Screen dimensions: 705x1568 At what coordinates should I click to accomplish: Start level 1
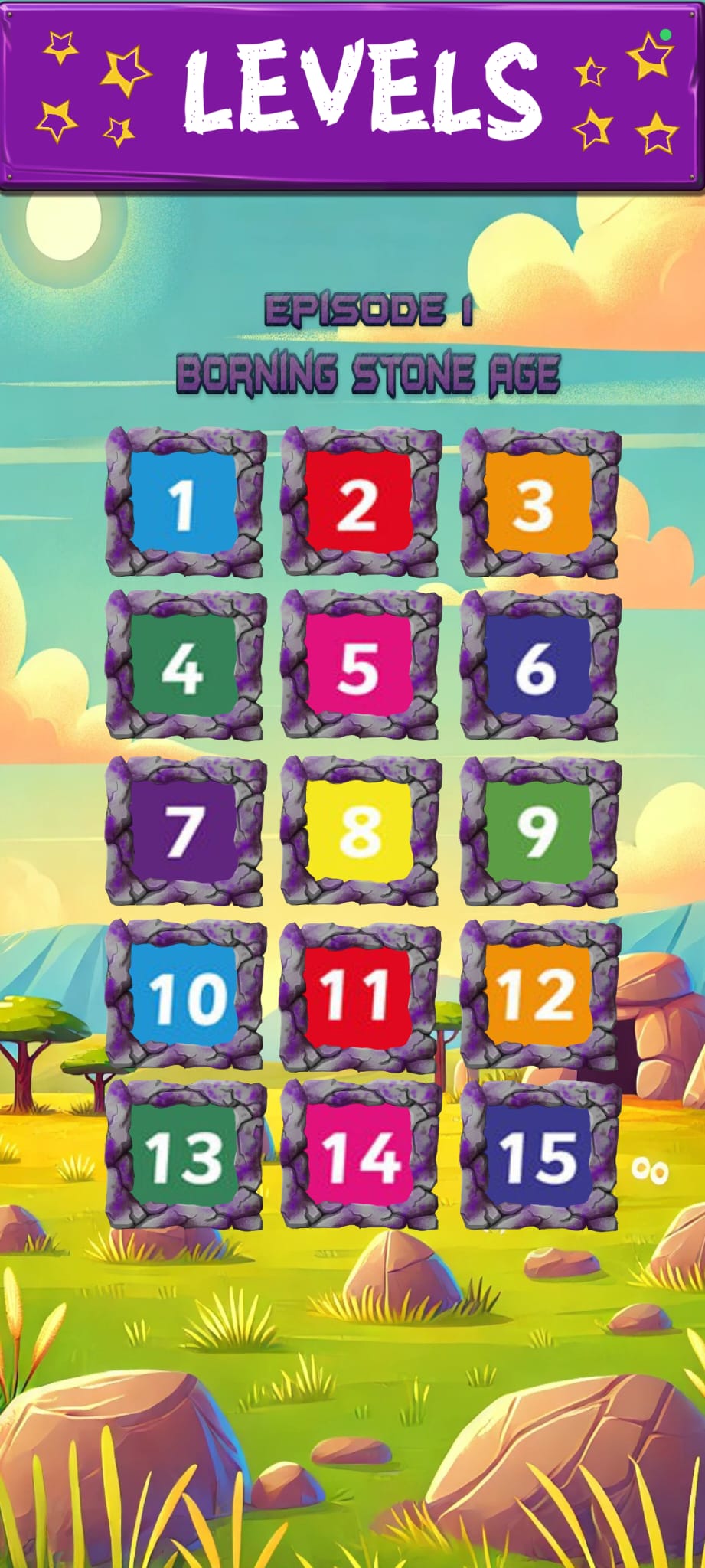[184, 504]
